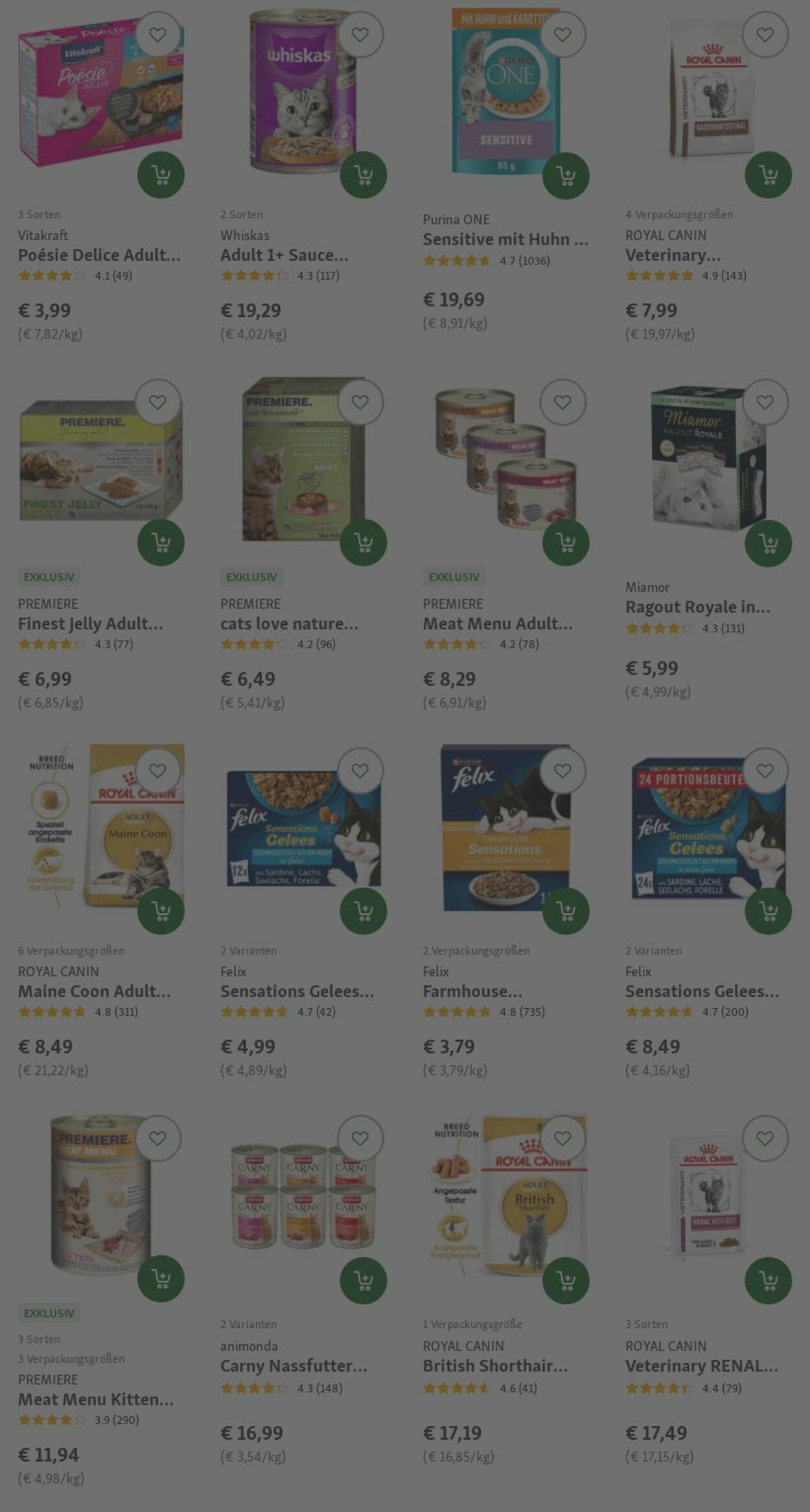Add Royal Canin Veterinary €7,99 to cart
Screen dimensions: 810x1512
point(768,175)
